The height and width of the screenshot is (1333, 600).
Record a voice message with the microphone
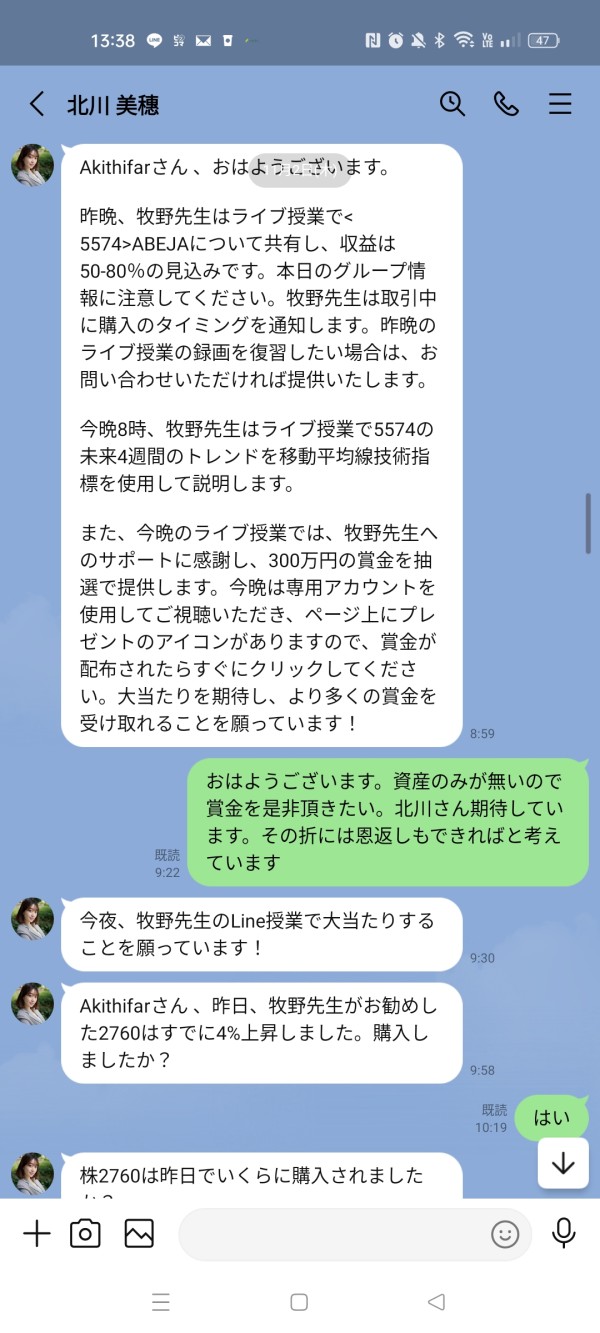click(564, 1233)
